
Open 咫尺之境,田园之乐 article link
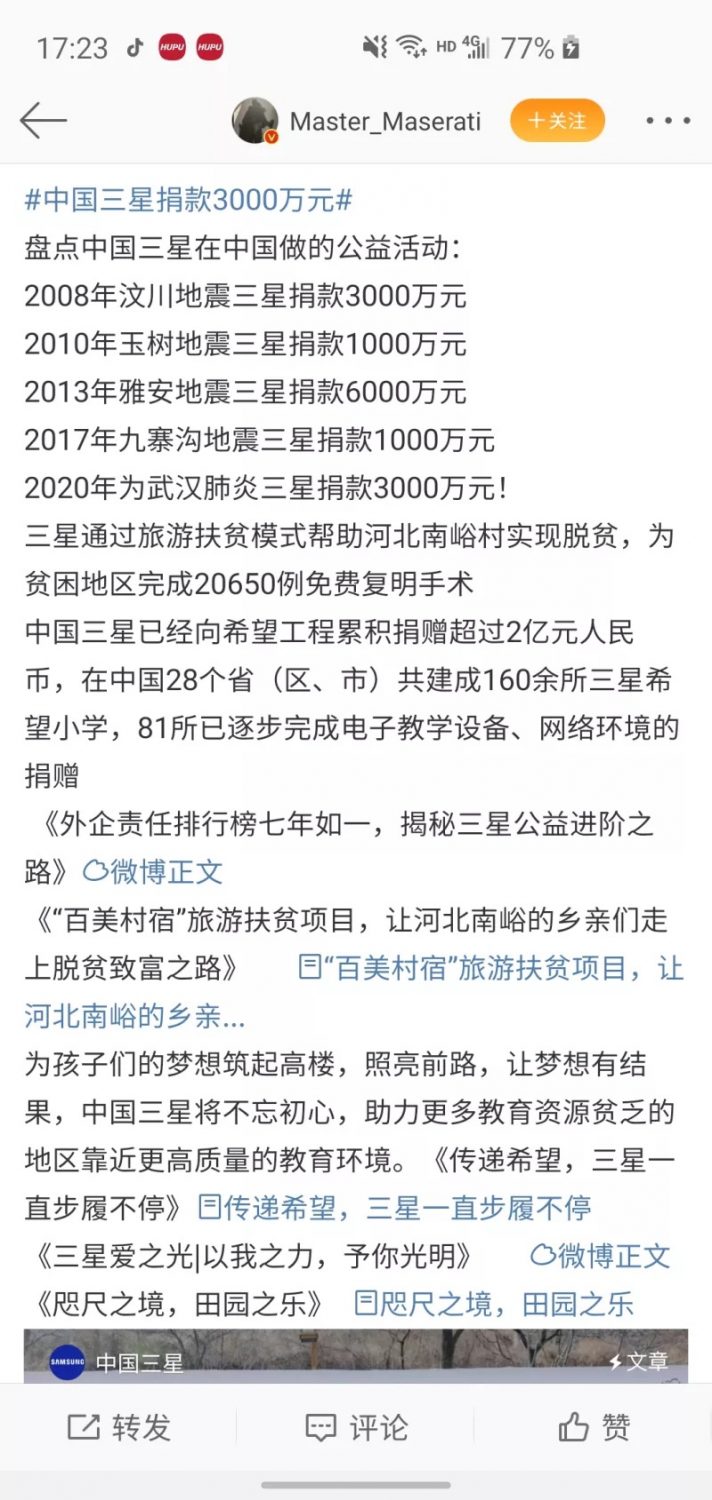pos(494,1303)
